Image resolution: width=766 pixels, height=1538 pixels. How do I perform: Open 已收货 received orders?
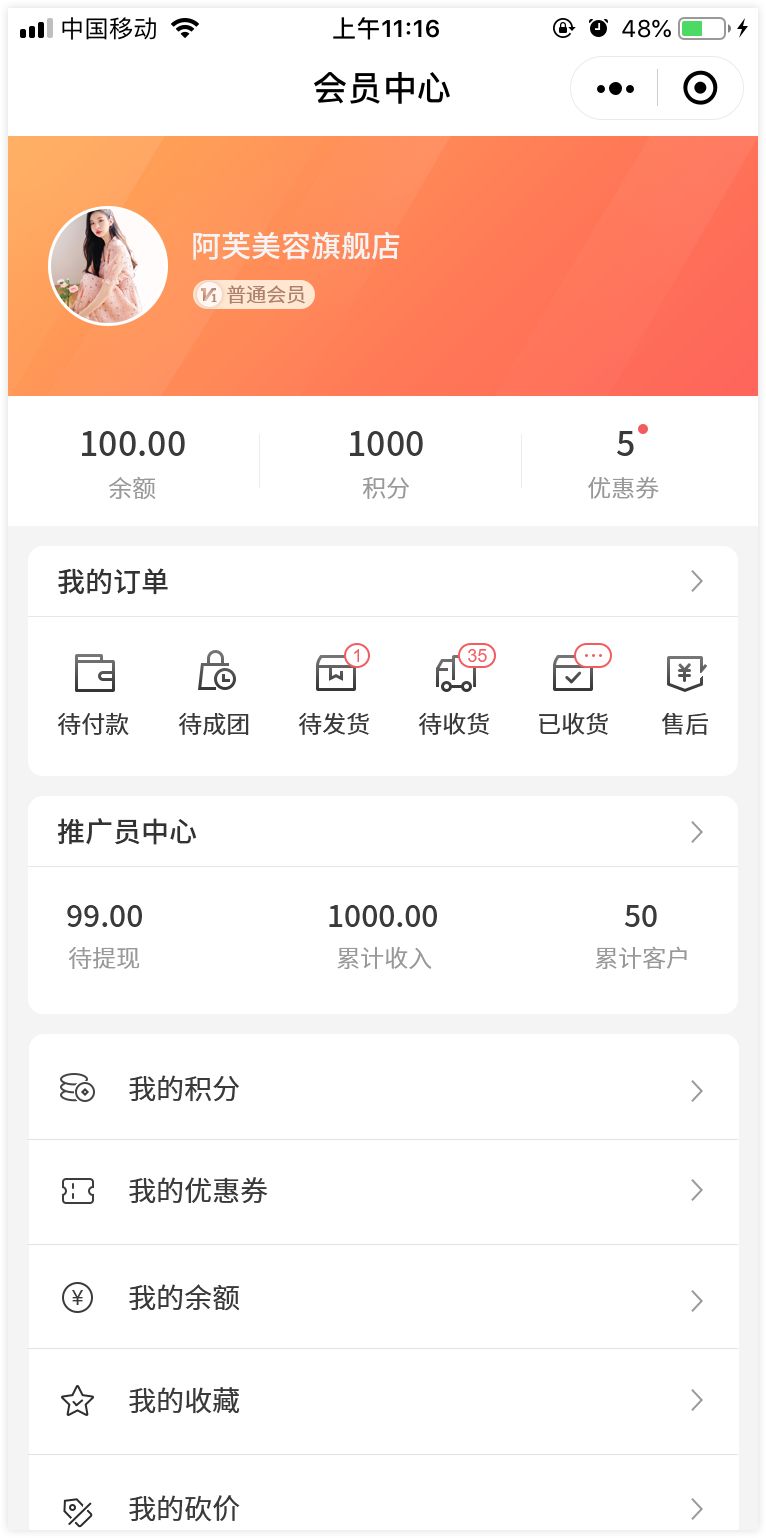pyautogui.click(x=574, y=694)
